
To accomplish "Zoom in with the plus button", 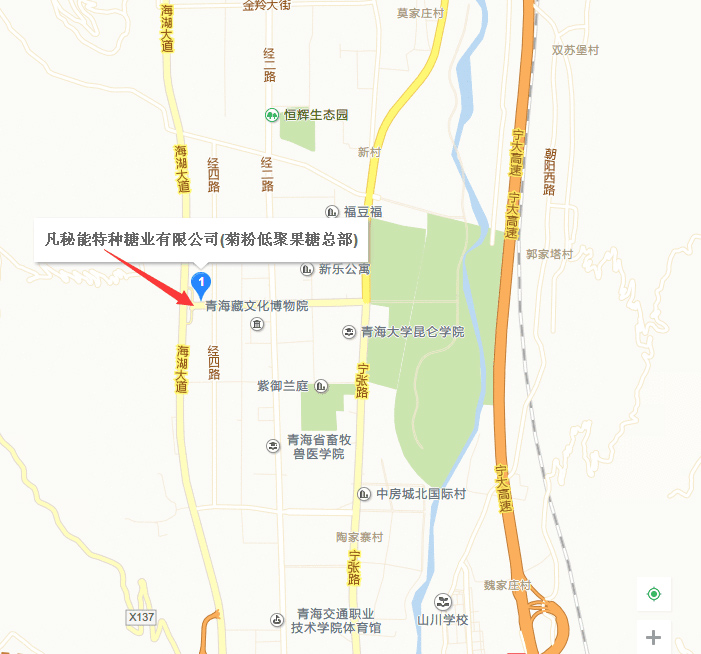I will click(654, 637).
